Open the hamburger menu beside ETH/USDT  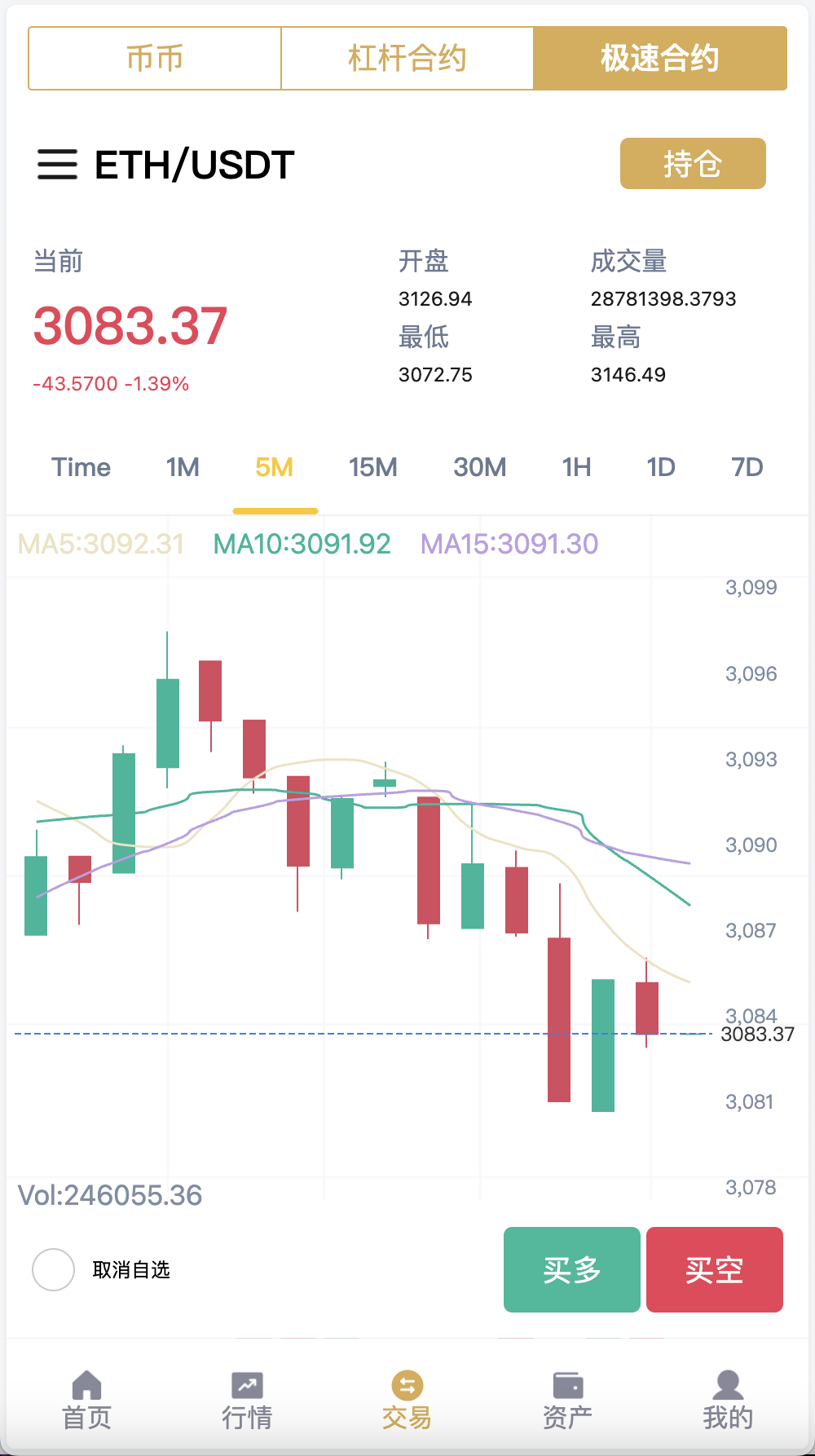pos(58,165)
